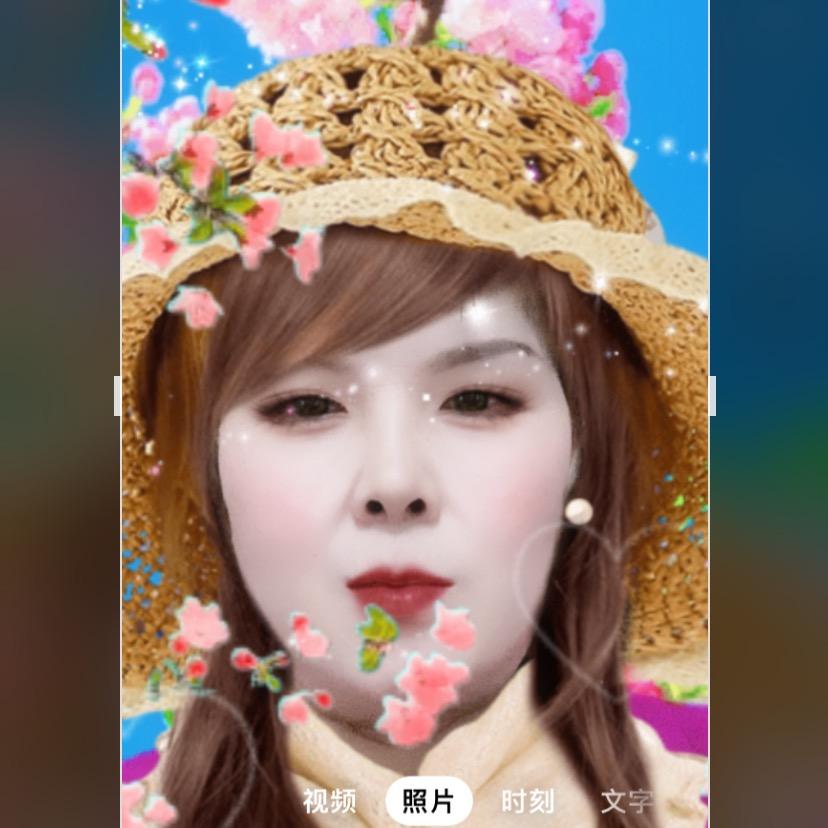Open the 文字 mode
This screenshot has width=828, height=828.
coord(626,801)
